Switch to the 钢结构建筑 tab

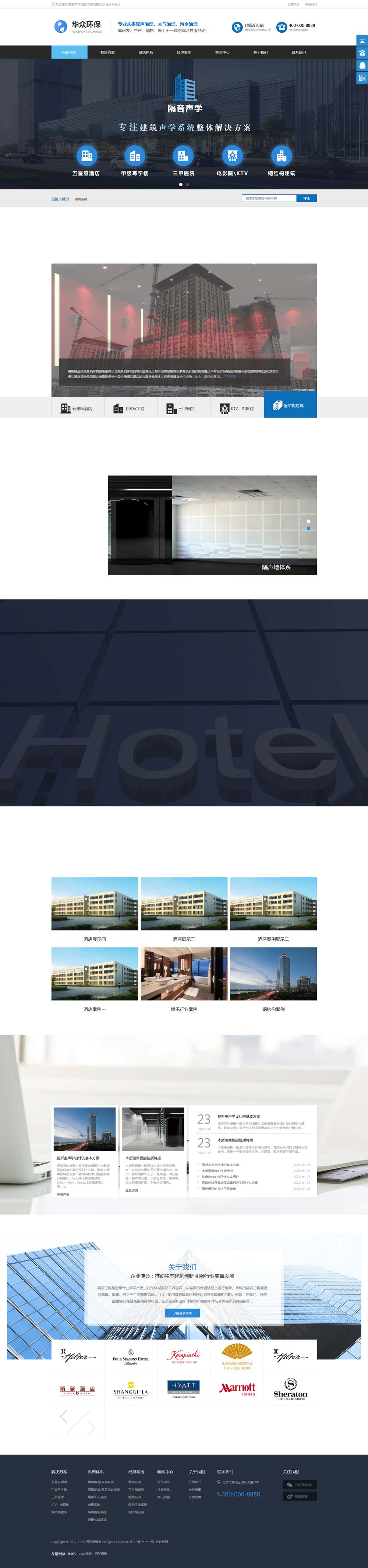(290, 405)
